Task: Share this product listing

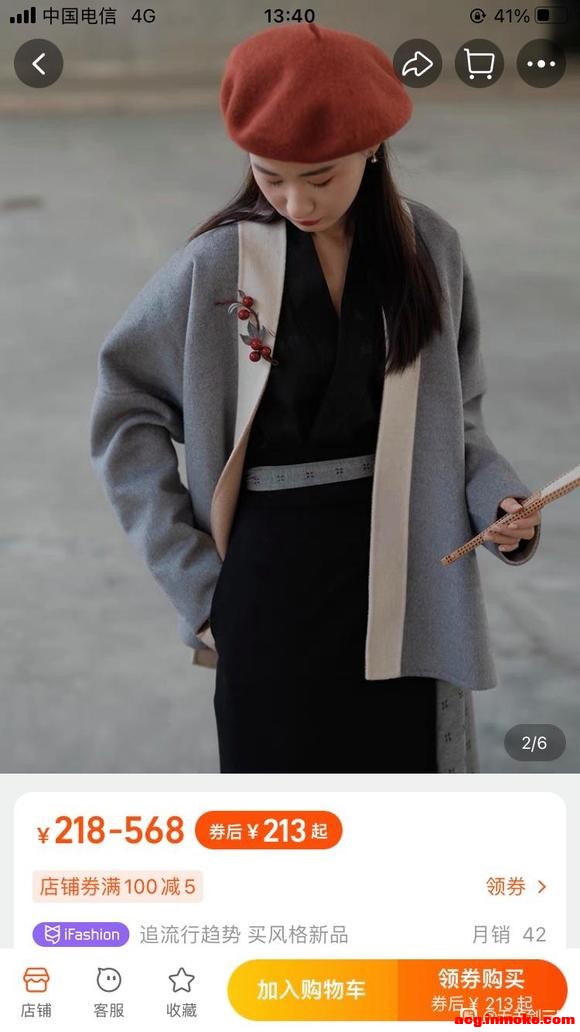Action: coord(417,64)
